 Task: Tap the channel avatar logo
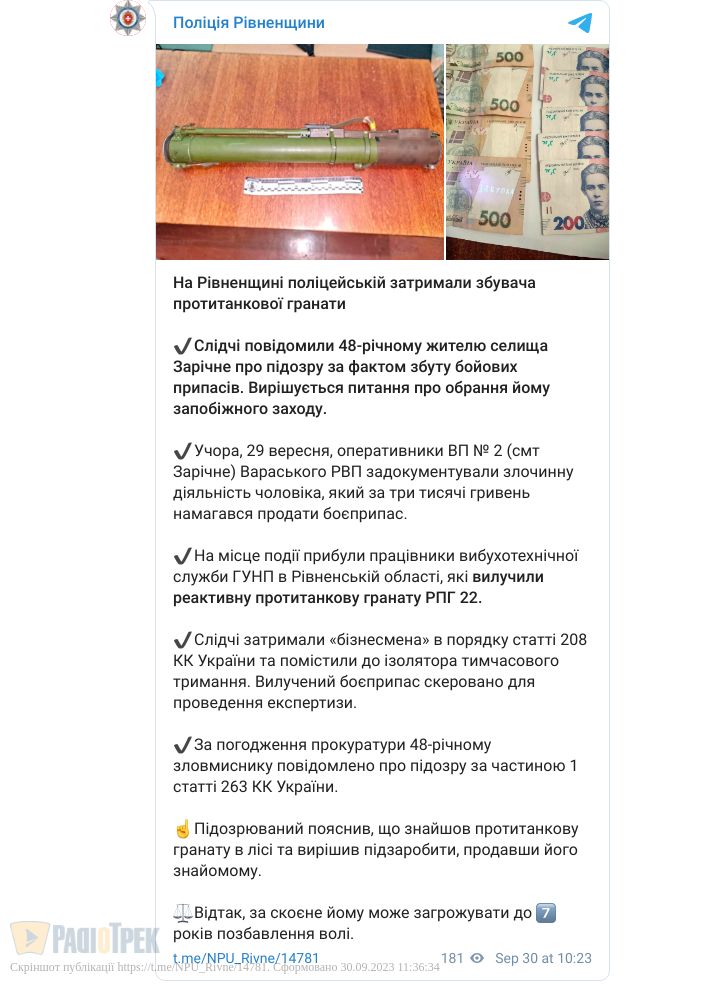127,20
